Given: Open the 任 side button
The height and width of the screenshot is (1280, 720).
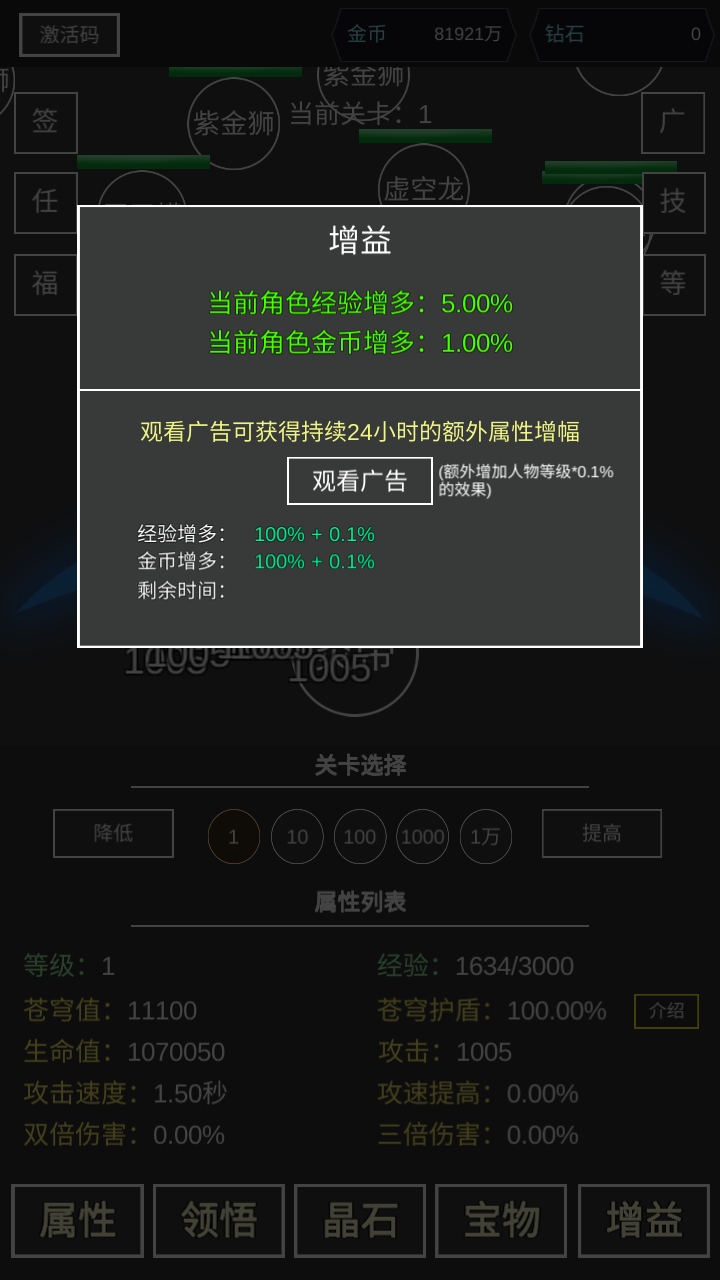Looking at the screenshot, I should [45, 202].
